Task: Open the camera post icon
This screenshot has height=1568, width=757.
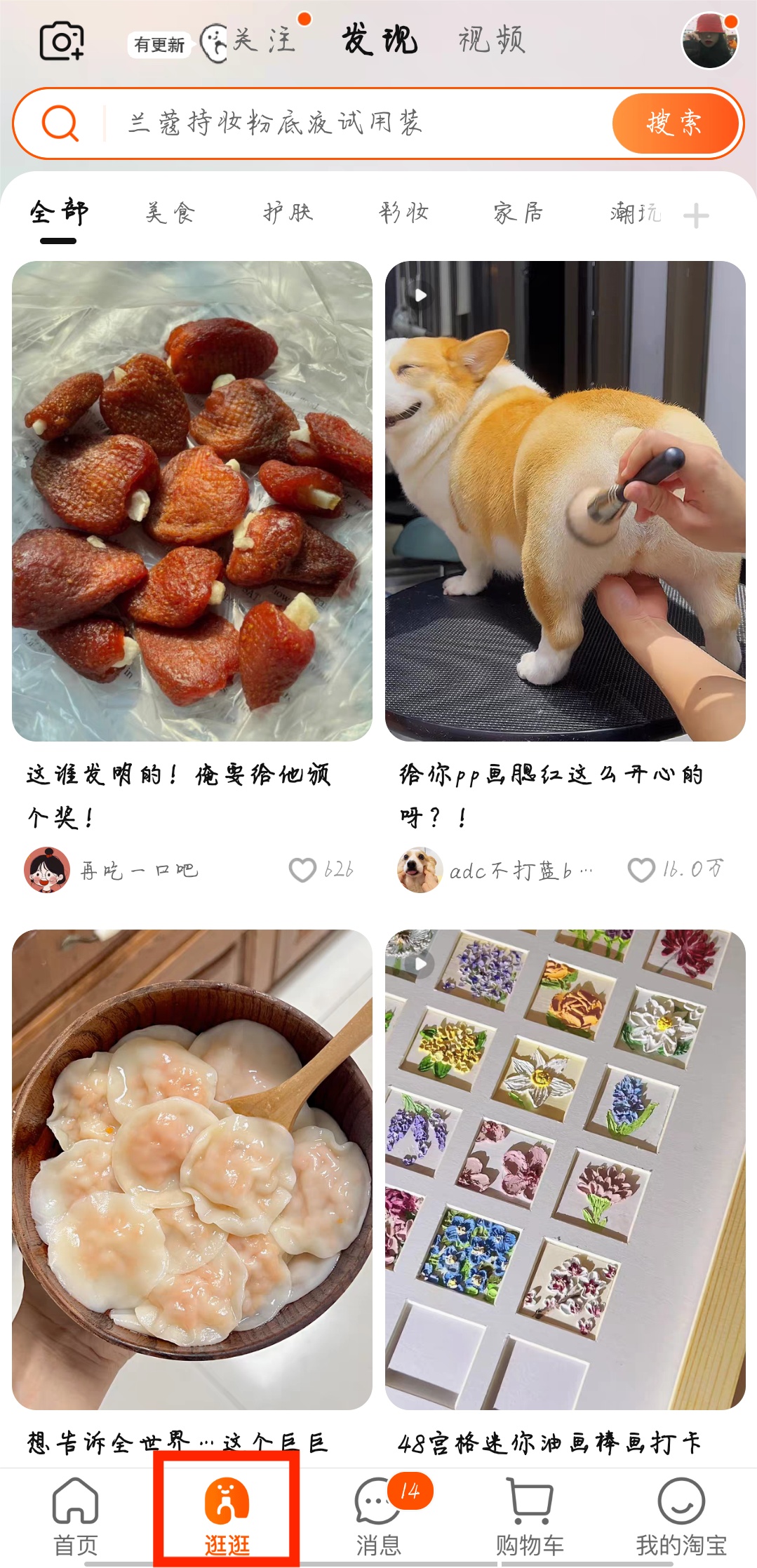Action: tap(62, 41)
